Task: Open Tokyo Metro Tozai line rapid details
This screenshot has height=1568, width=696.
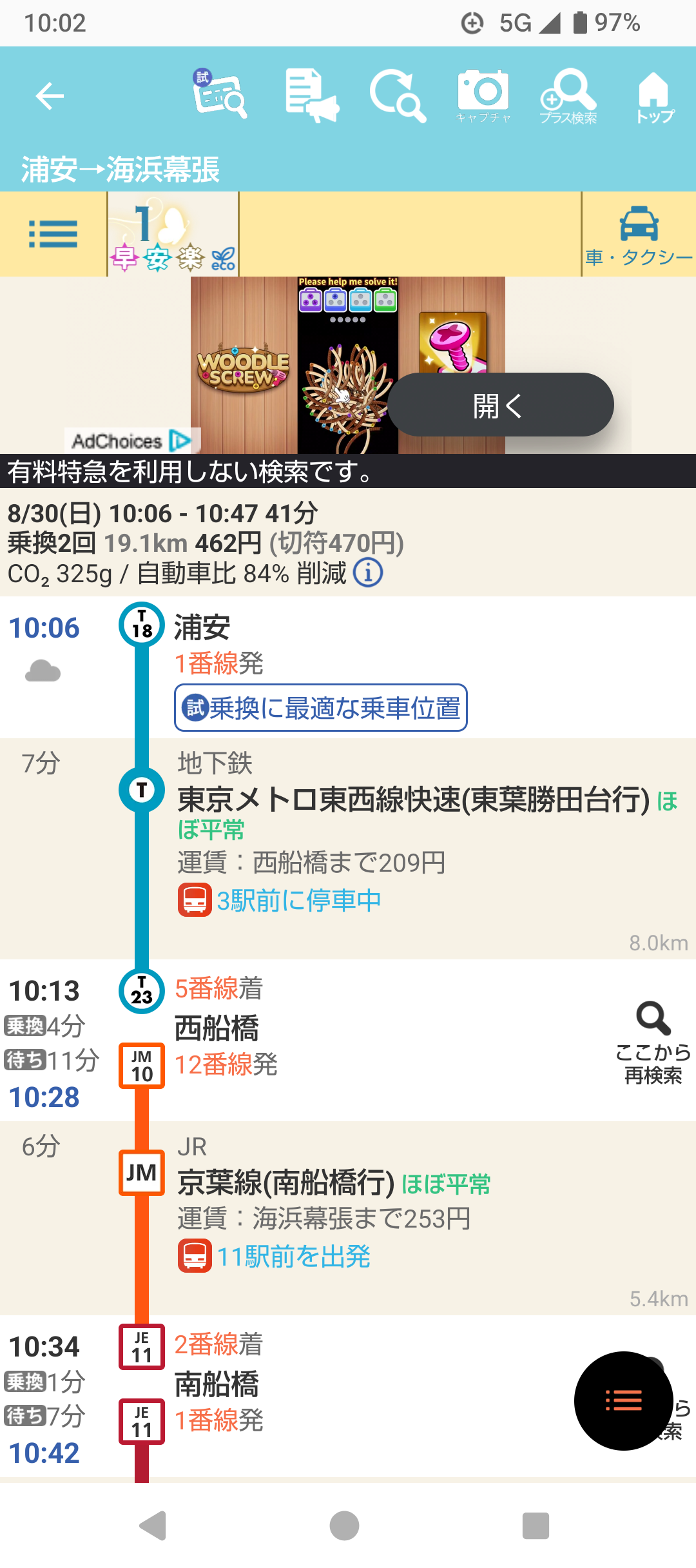Action: point(414,800)
